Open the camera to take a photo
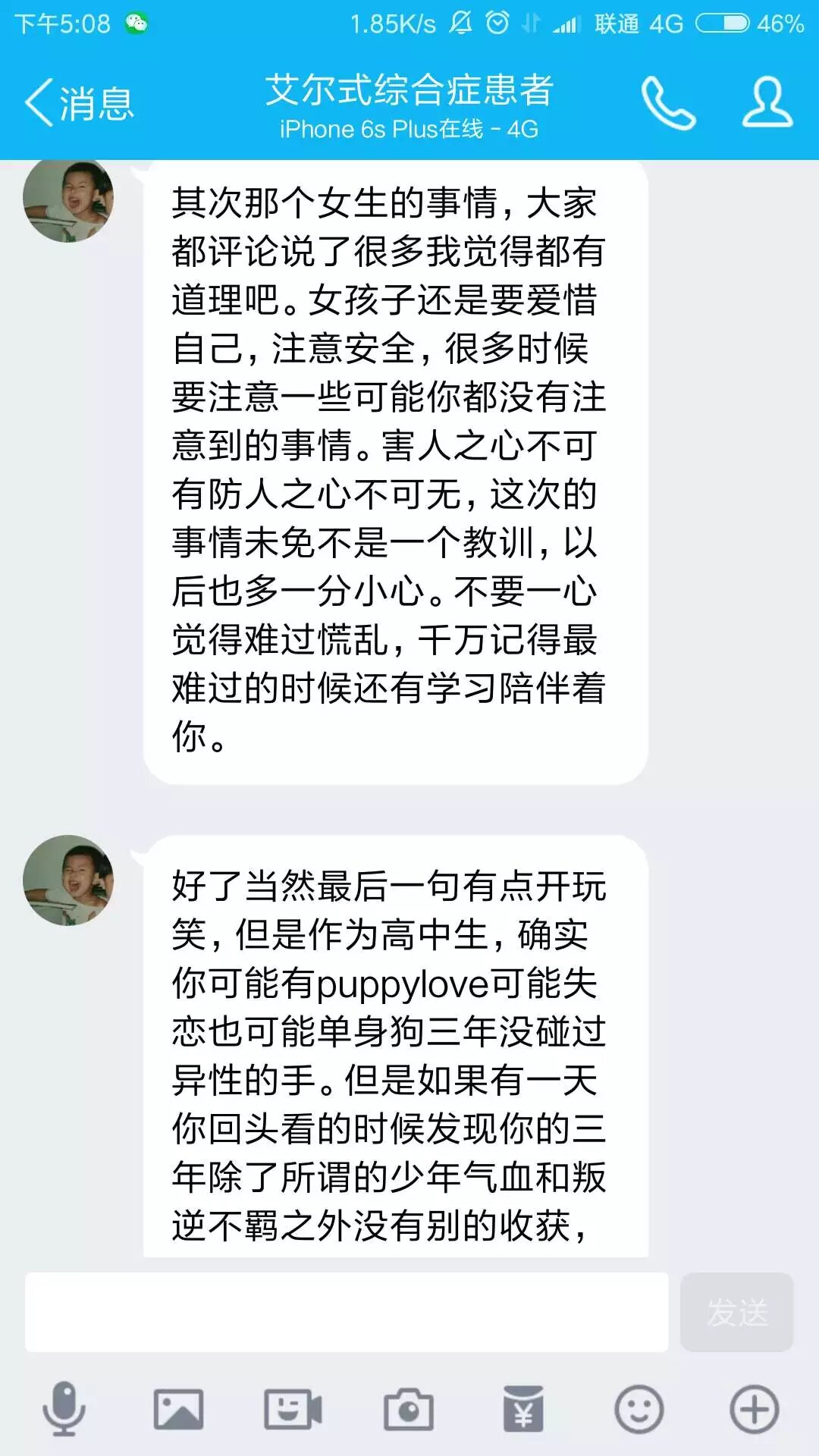Viewport: 819px width, 1456px height. pyautogui.click(x=408, y=1410)
